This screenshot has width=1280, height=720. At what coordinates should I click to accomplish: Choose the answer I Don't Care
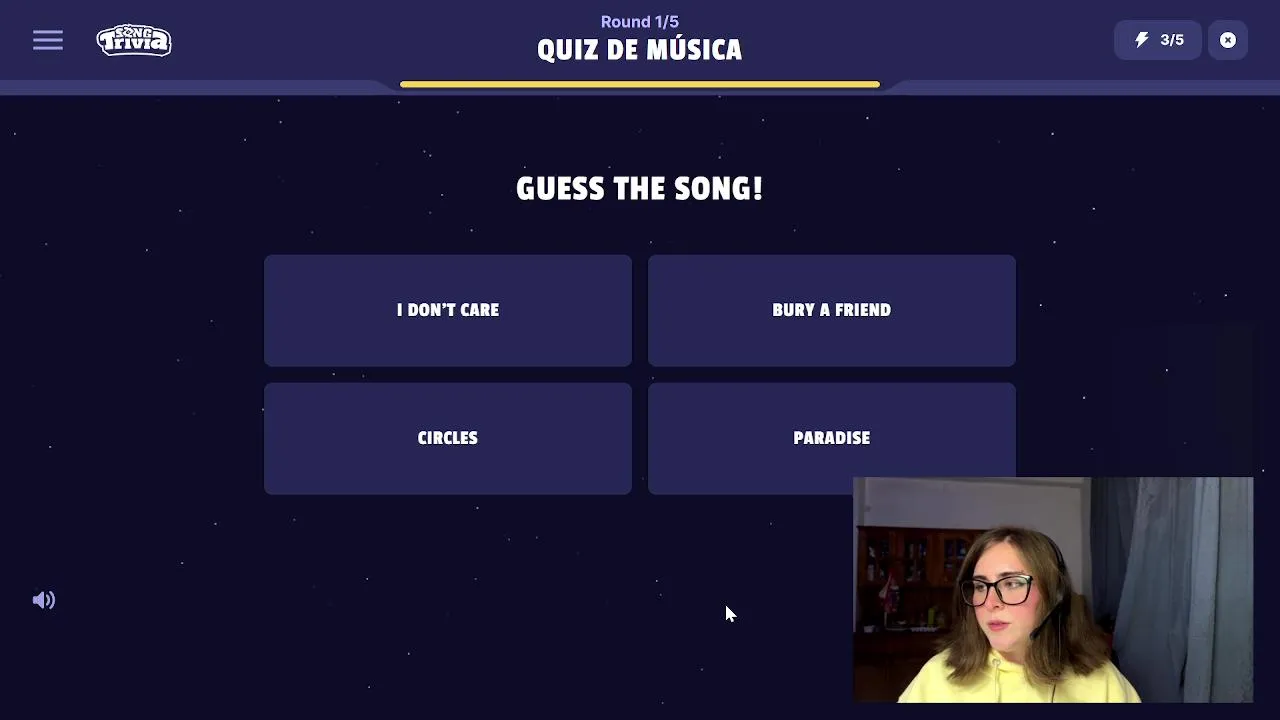pos(447,310)
